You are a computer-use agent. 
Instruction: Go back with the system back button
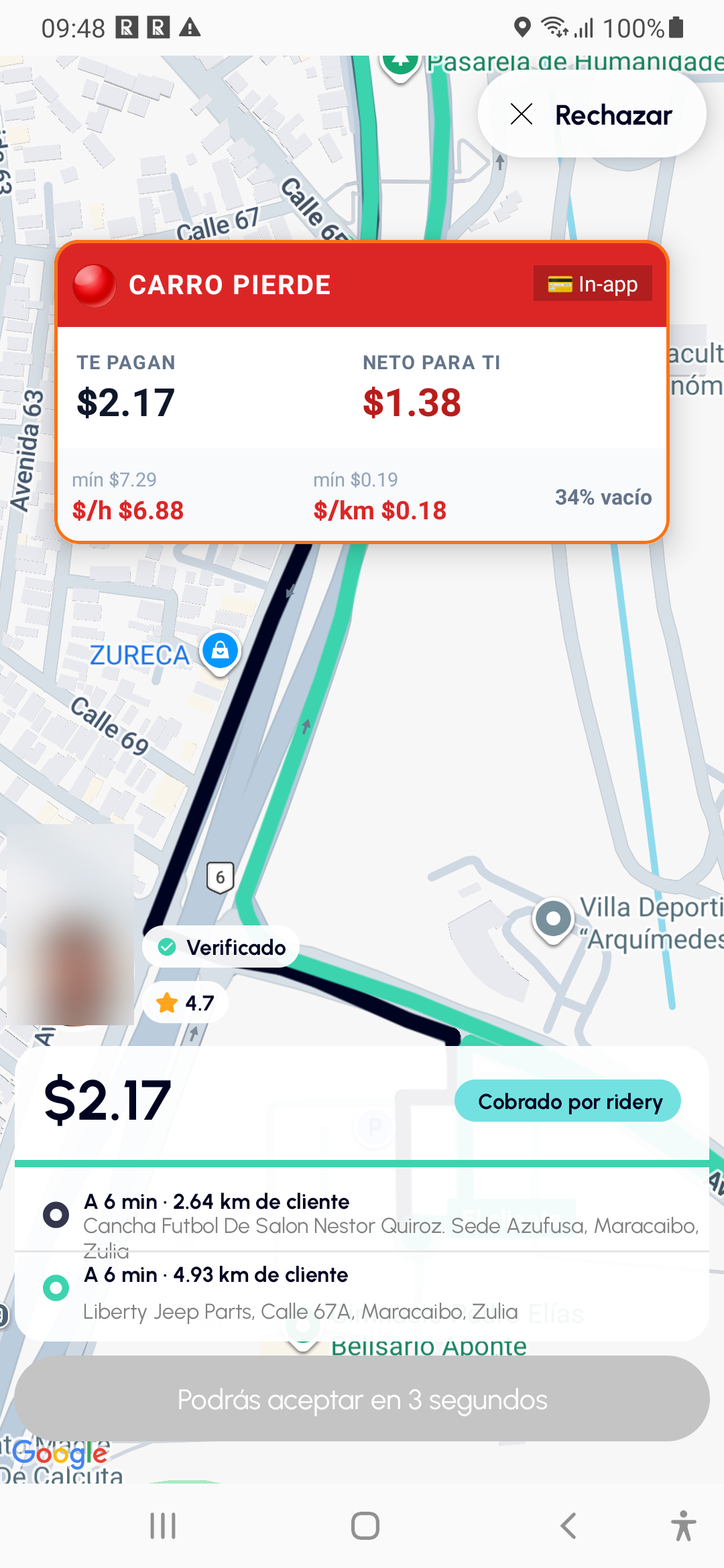tap(568, 1526)
